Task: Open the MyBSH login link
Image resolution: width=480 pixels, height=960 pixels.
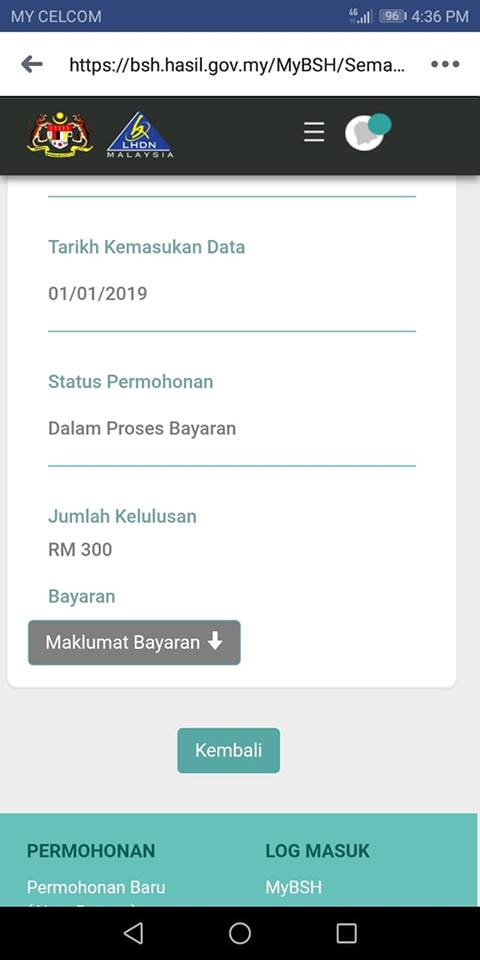Action: point(293,887)
